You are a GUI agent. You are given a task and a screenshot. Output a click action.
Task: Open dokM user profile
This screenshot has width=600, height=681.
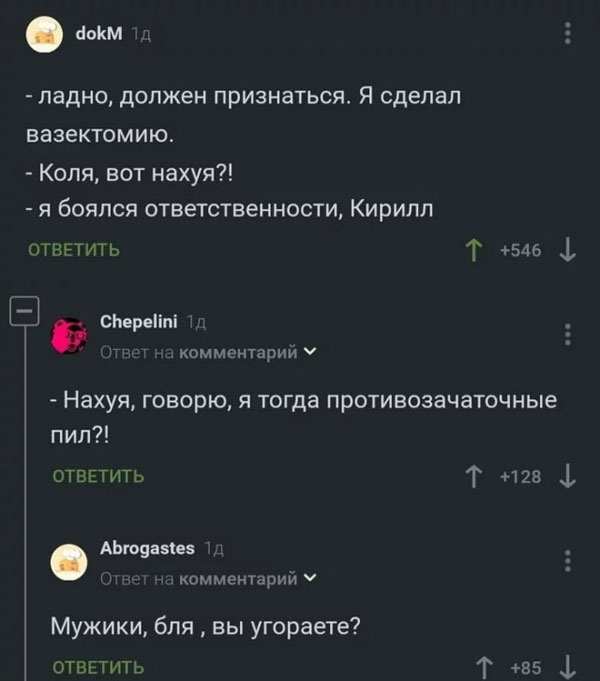[x=98, y=33]
